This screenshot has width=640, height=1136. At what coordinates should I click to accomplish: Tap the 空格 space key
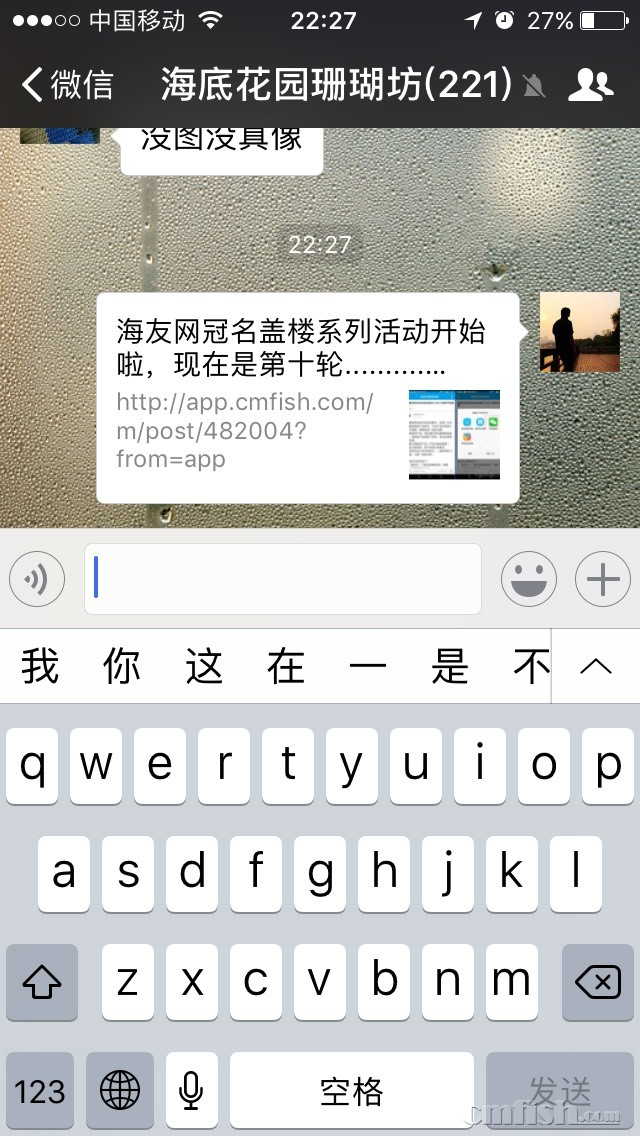pos(351,1091)
